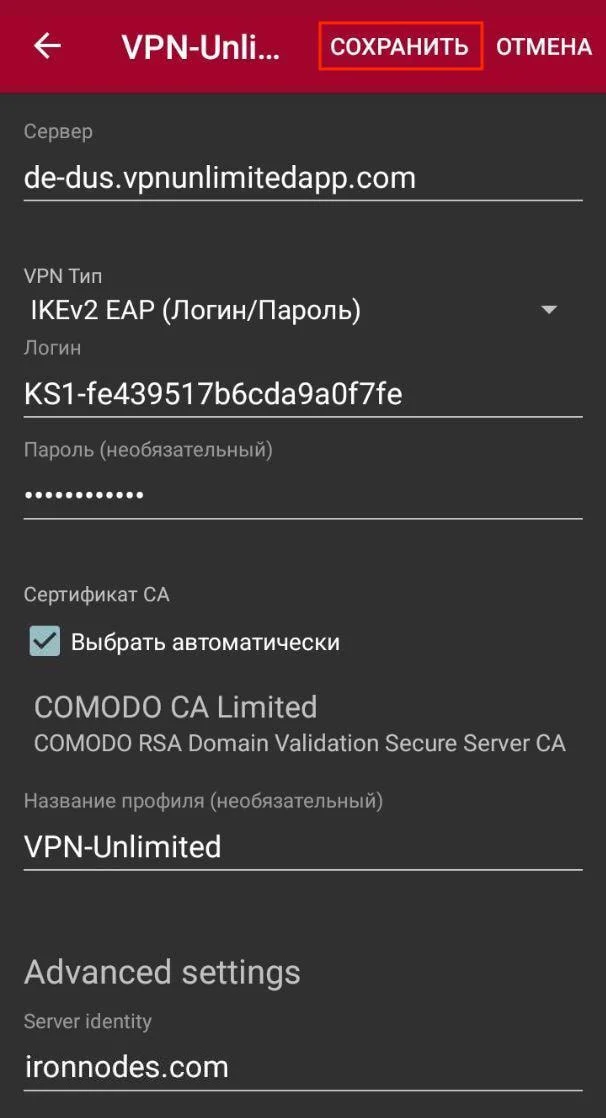The image size is (606, 1118).
Task: Focus the Пароль password field
Action: tap(302, 494)
